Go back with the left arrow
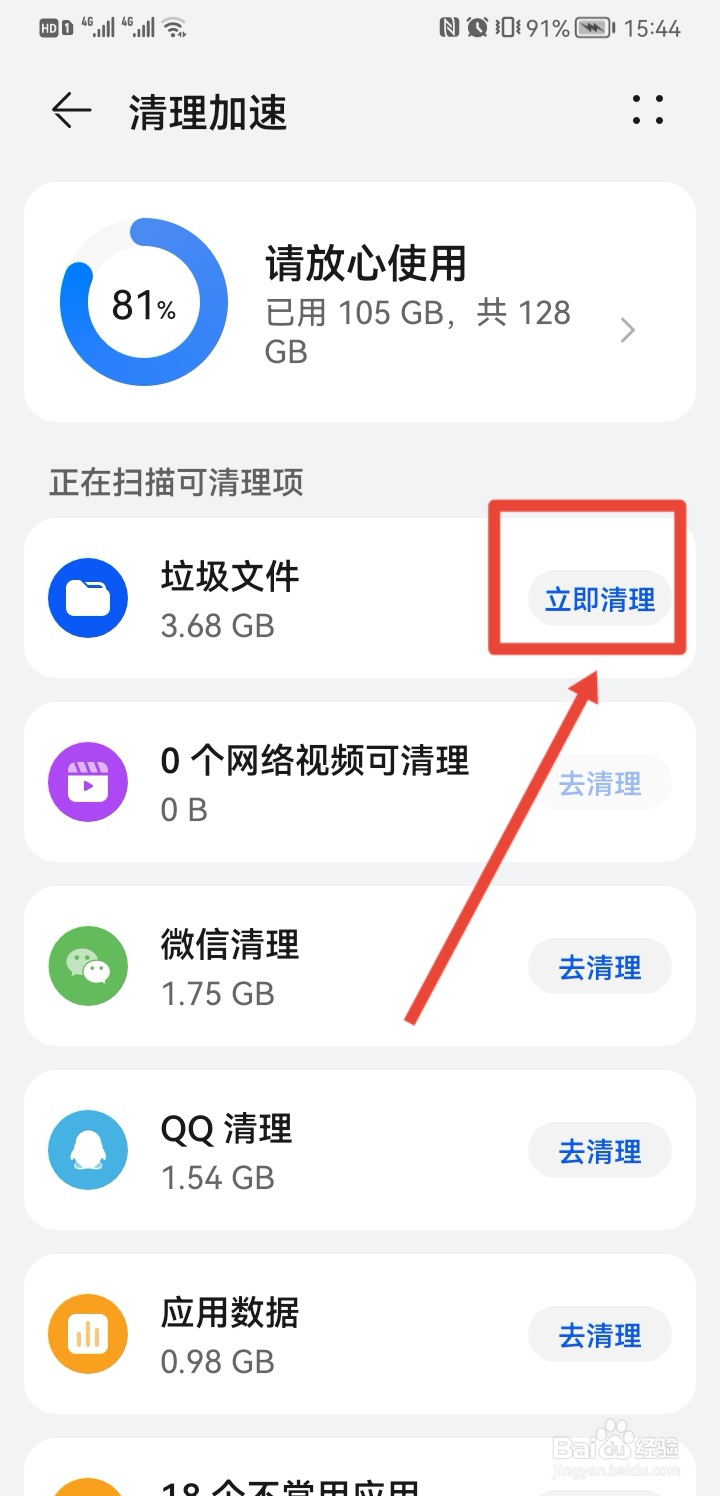 coord(68,112)
